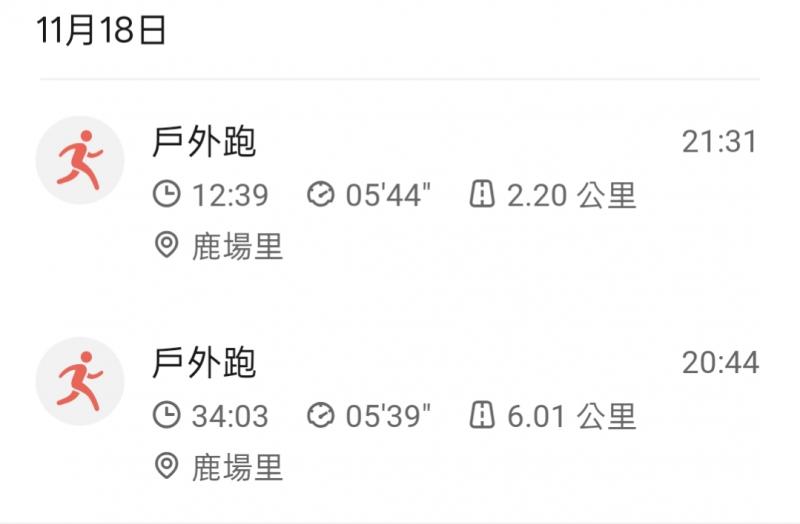Open the 20:44 outdoor run of 6.01 公里
The image size is (800, 524).
tap(400, 412)
